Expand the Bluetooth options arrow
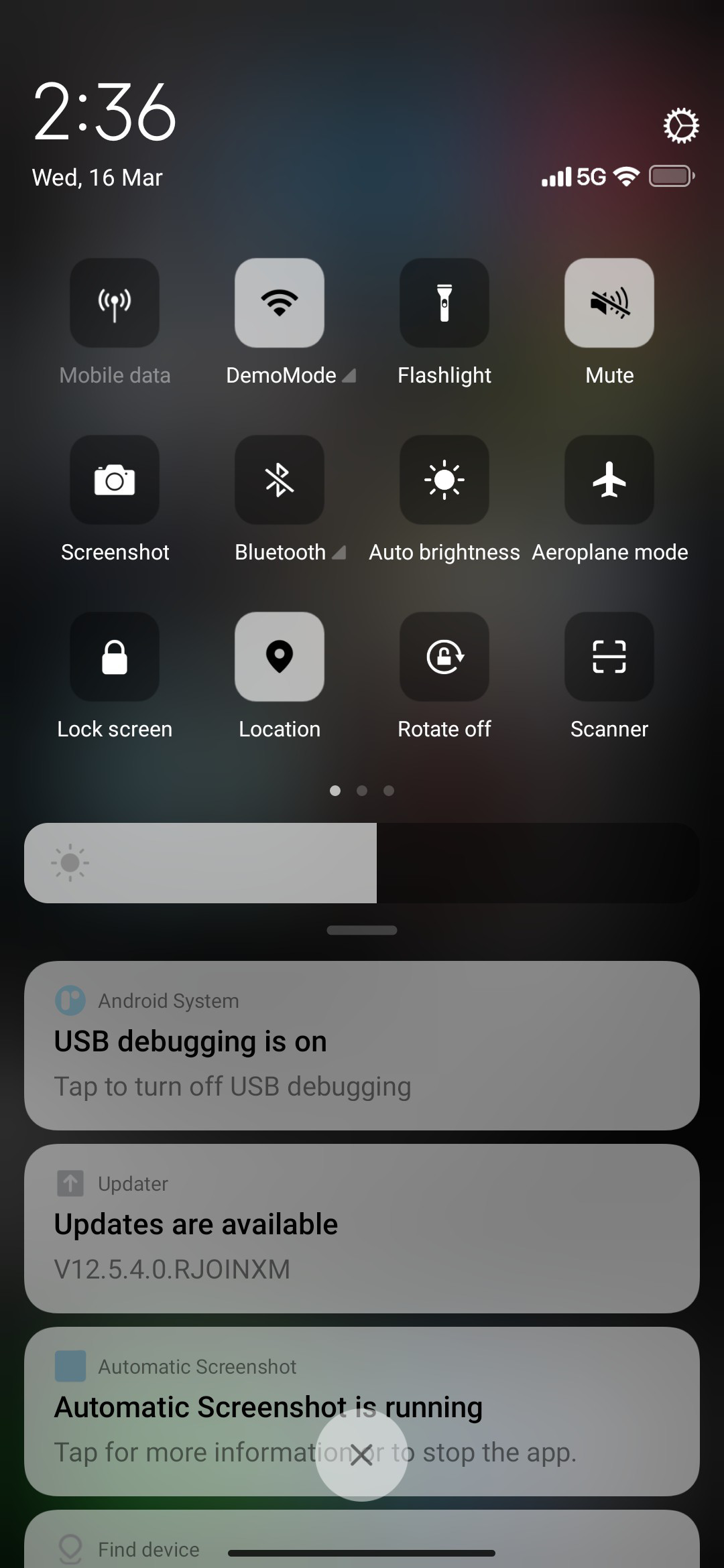724x1568 pixels. pyautogui.click(x=339, y=552)
